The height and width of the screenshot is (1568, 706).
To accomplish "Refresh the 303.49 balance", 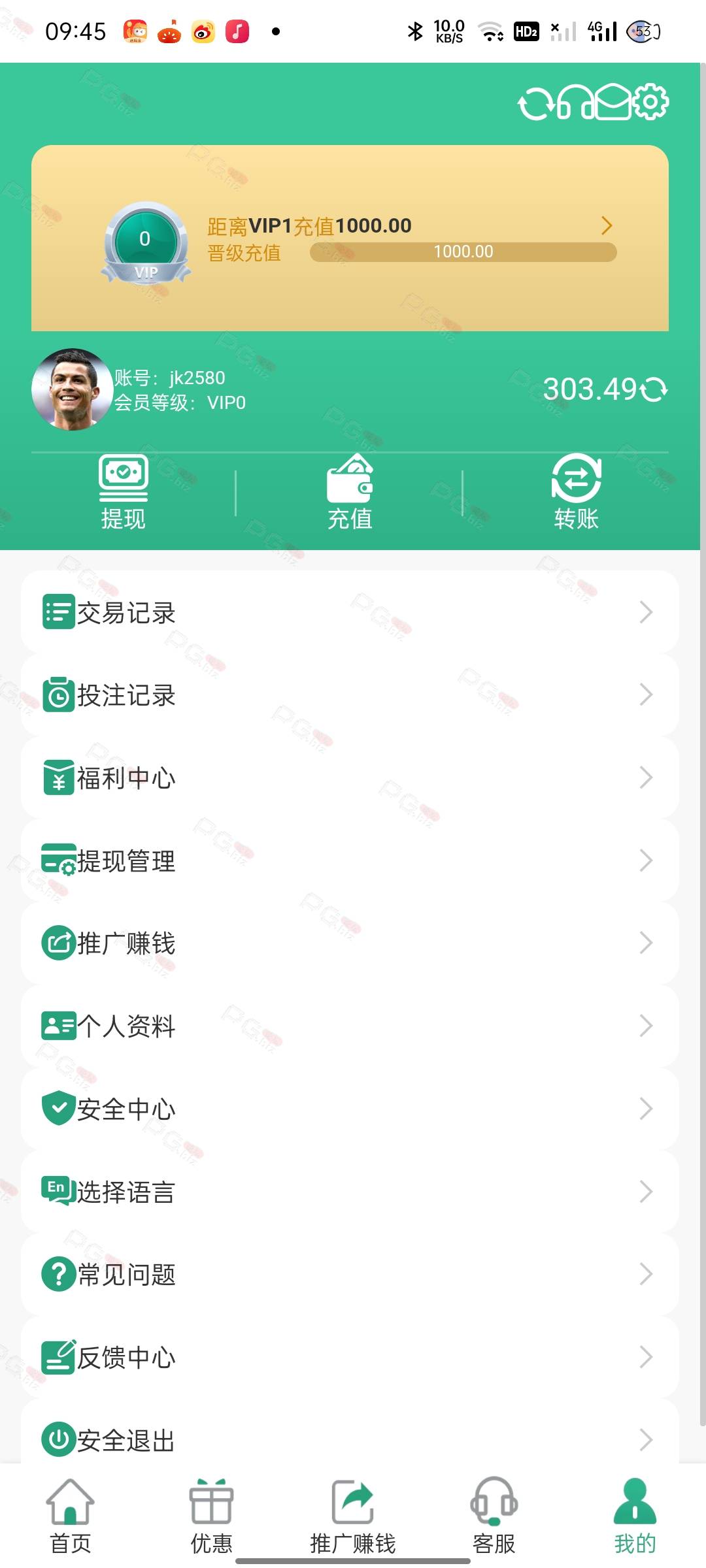I will click(653, 389).
